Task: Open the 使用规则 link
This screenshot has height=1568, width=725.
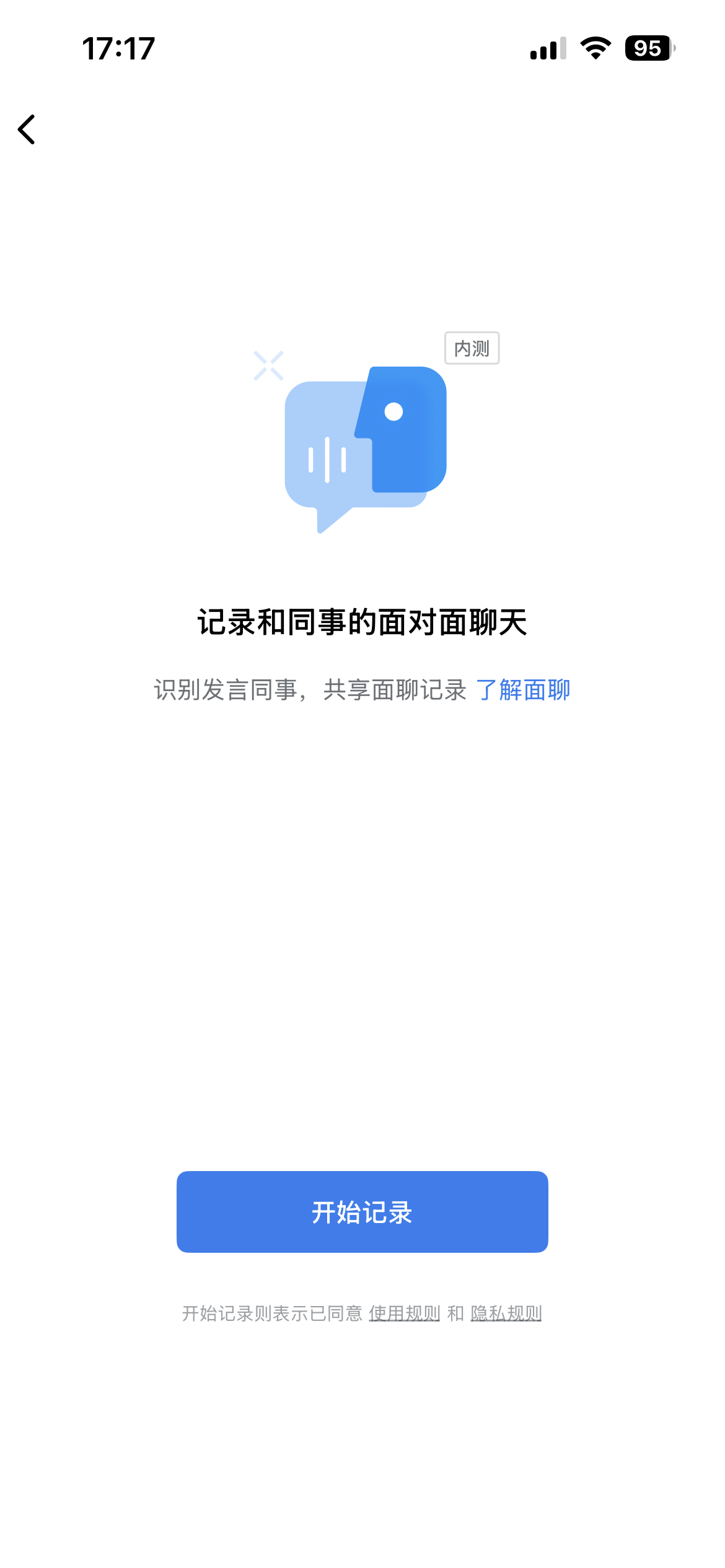Action: 404,1313
